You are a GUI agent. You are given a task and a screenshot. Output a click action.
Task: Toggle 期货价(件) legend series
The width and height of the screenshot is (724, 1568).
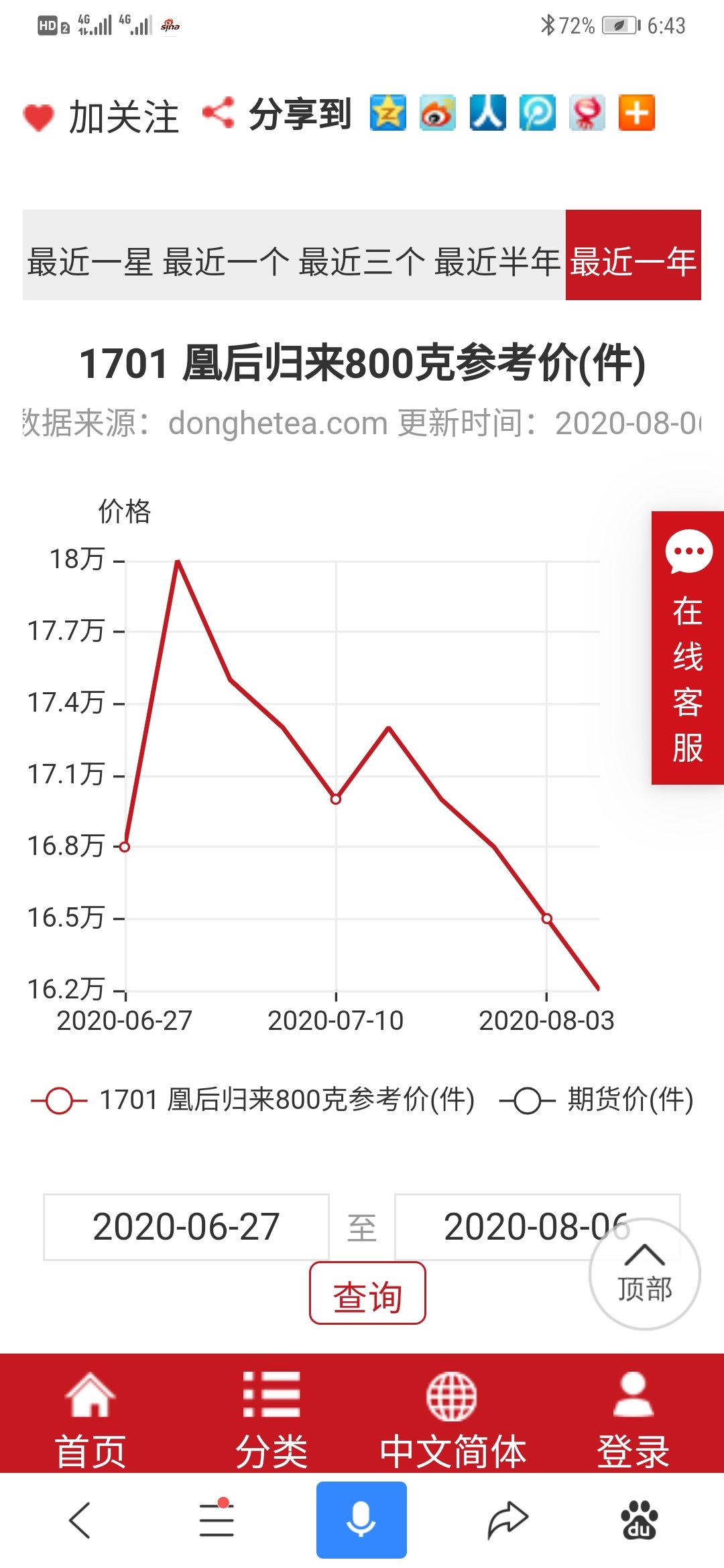click(x=597, y=1100)
